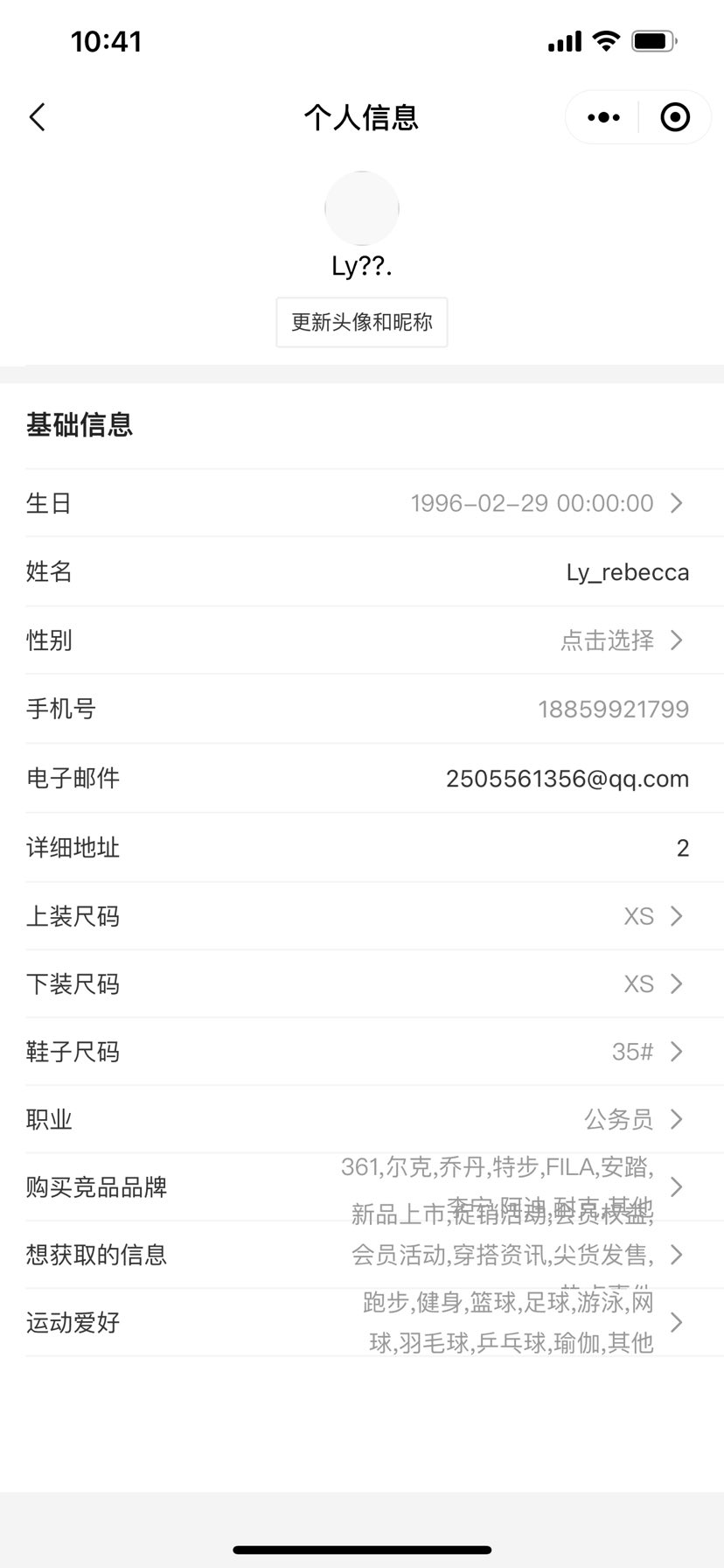Edit the 详细地址 field
The height and width of the screenshot is (1568, 724).
(682, 848)
